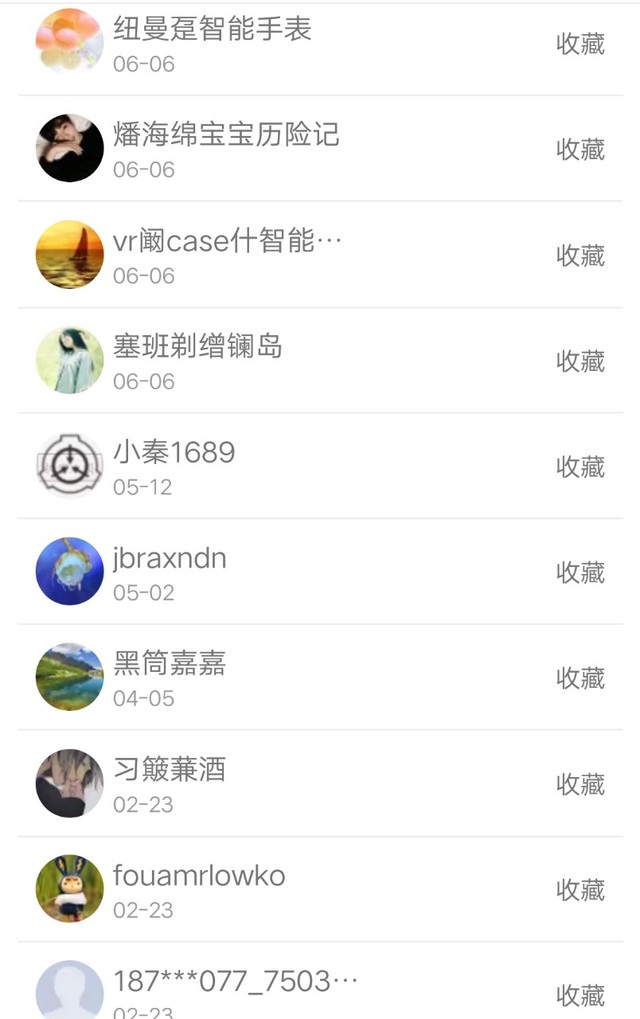The width and height of the screenshot is (640, 1019).
Task: Tap 收藏 next to 小秦1689
Action: (x=580, y=467)
